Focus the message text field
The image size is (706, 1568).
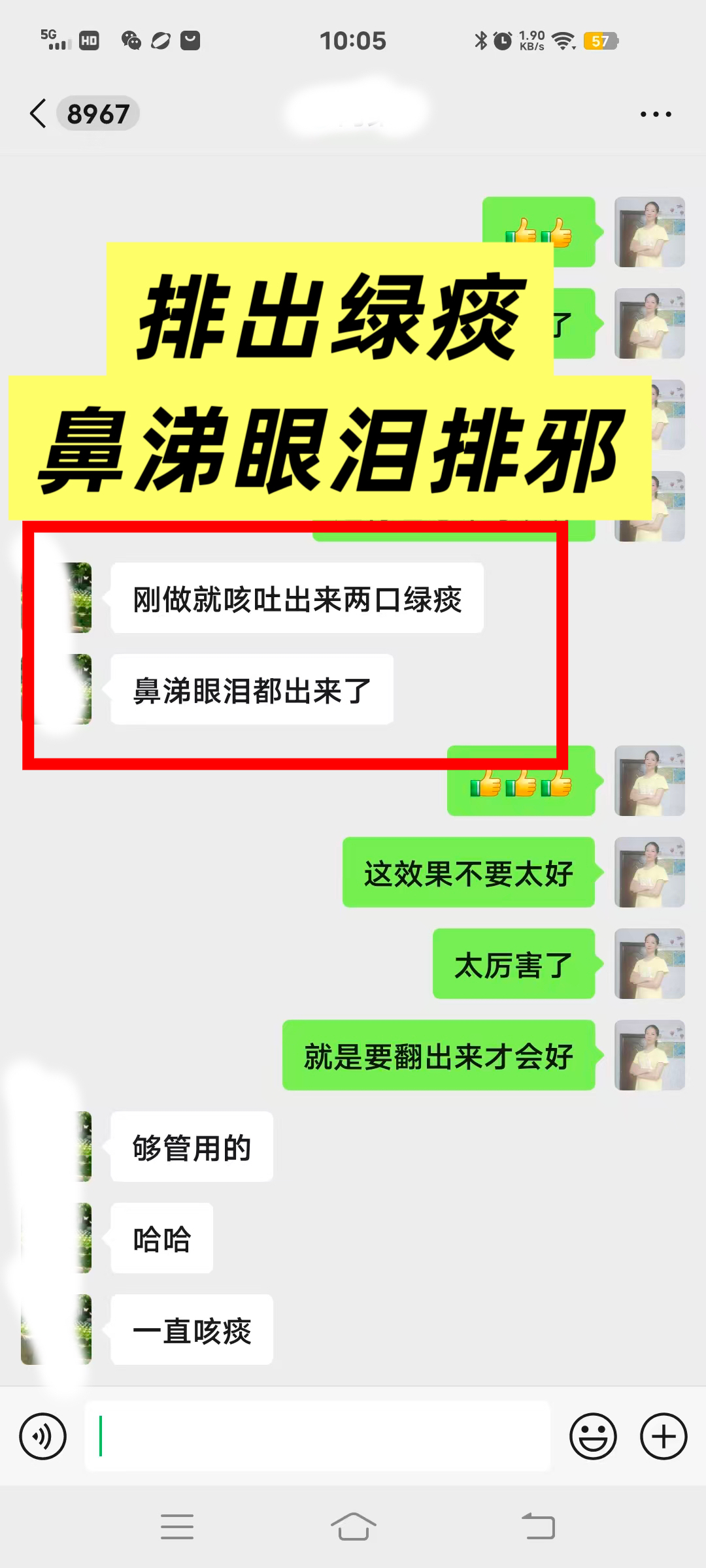[318, 1436]
